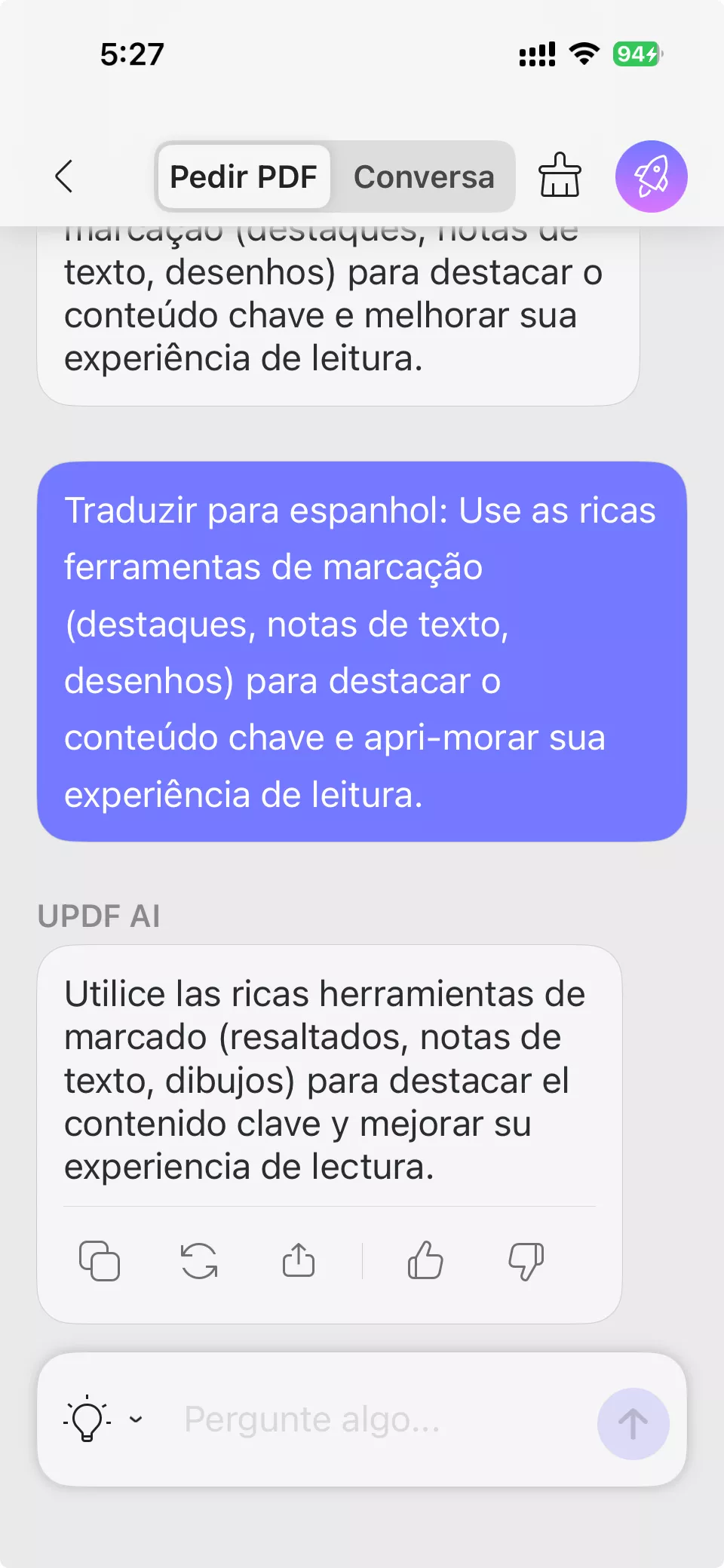Clear the chat using the broom icon
The height and width of the screenshot is (1568, 724).
pyautogui.click(x=561, y=176)
